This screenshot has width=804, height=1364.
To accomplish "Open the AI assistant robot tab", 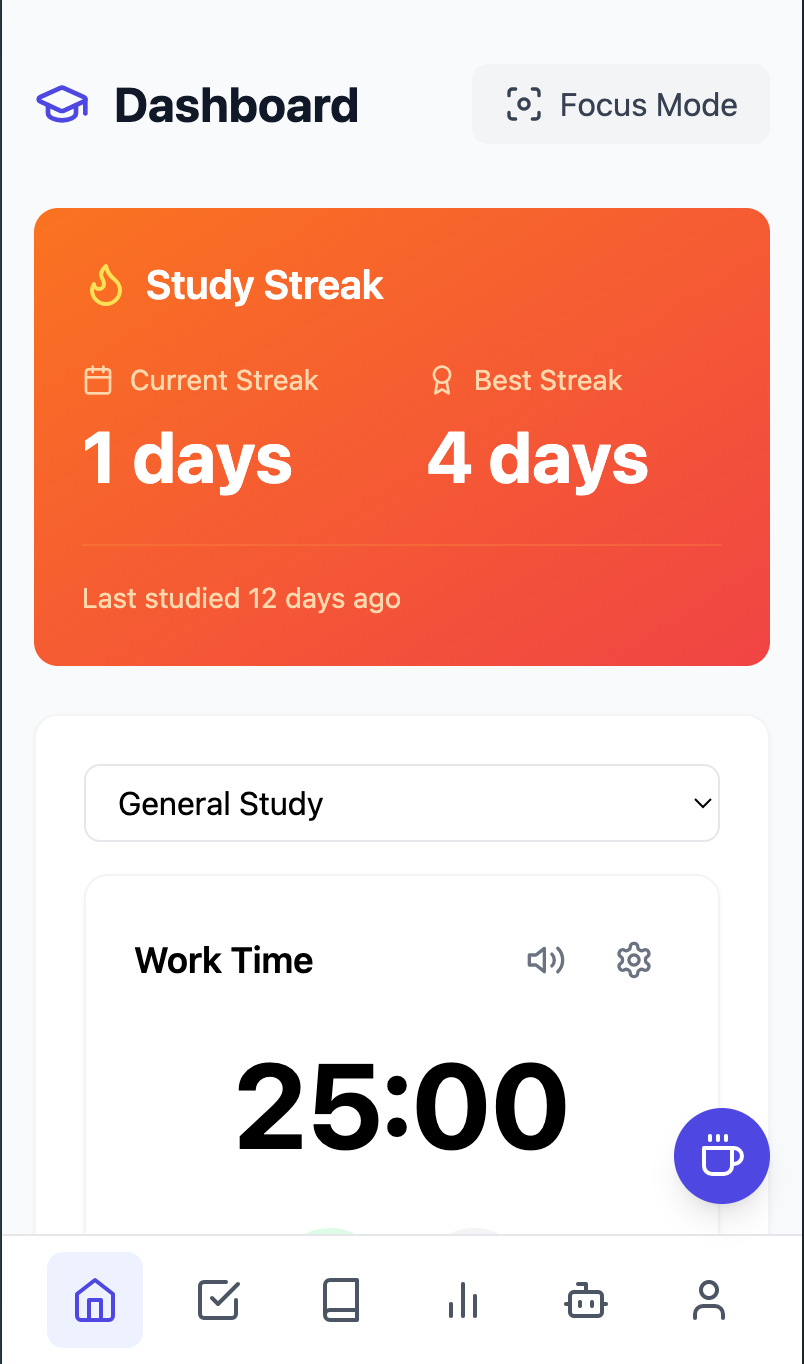I will click(x=586, y=1300).
